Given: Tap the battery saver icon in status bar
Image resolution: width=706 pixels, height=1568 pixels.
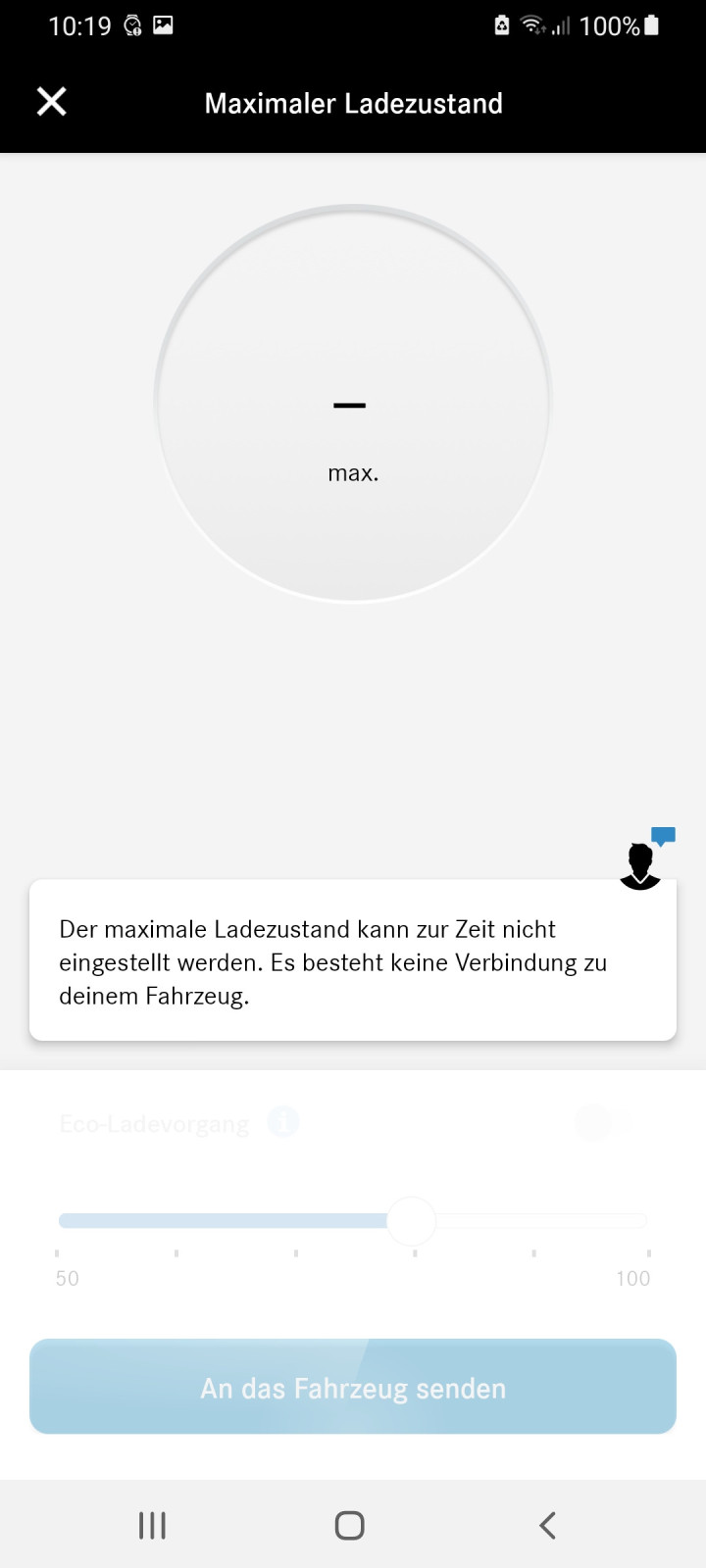Looking at the screenshot, I should pyautogui.click(x=500, y=24).
